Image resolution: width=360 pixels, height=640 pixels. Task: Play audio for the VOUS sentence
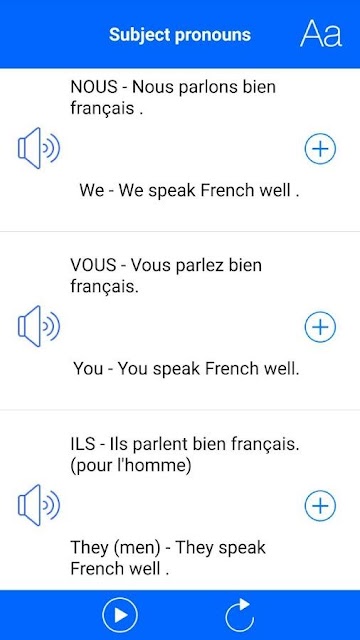39,326
